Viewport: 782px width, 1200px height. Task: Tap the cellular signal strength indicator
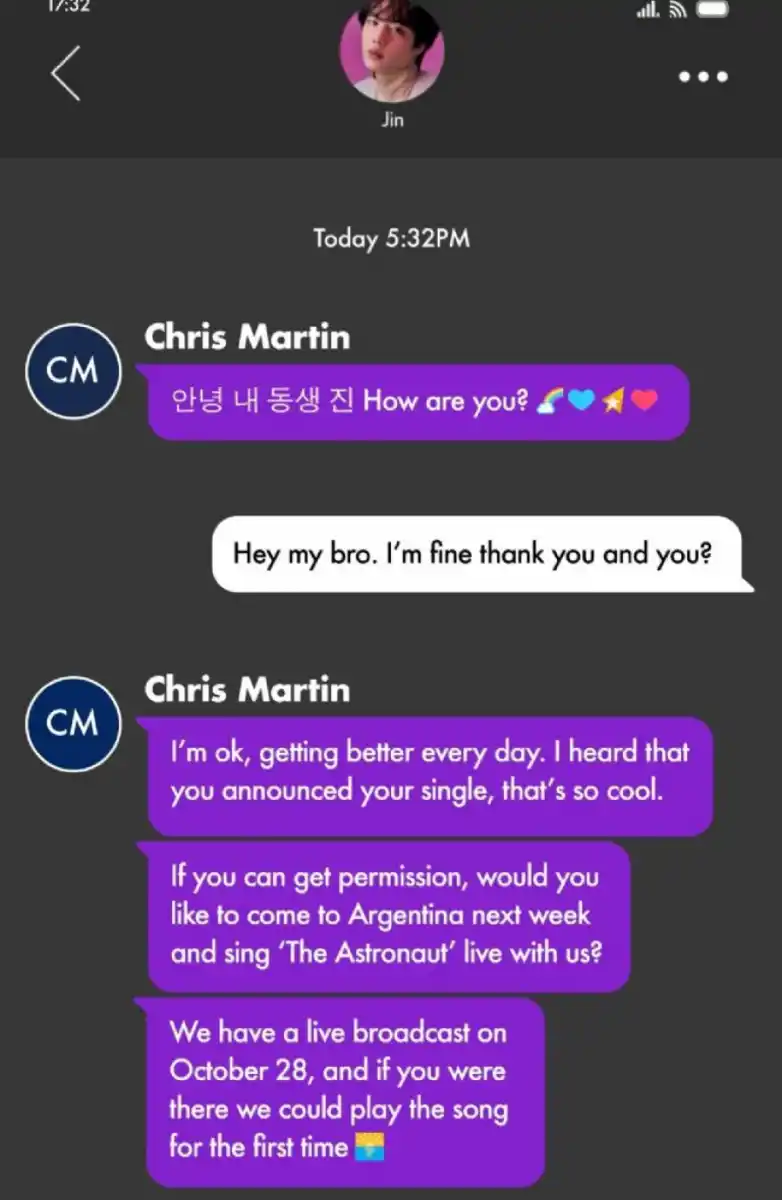coord(650,12)
